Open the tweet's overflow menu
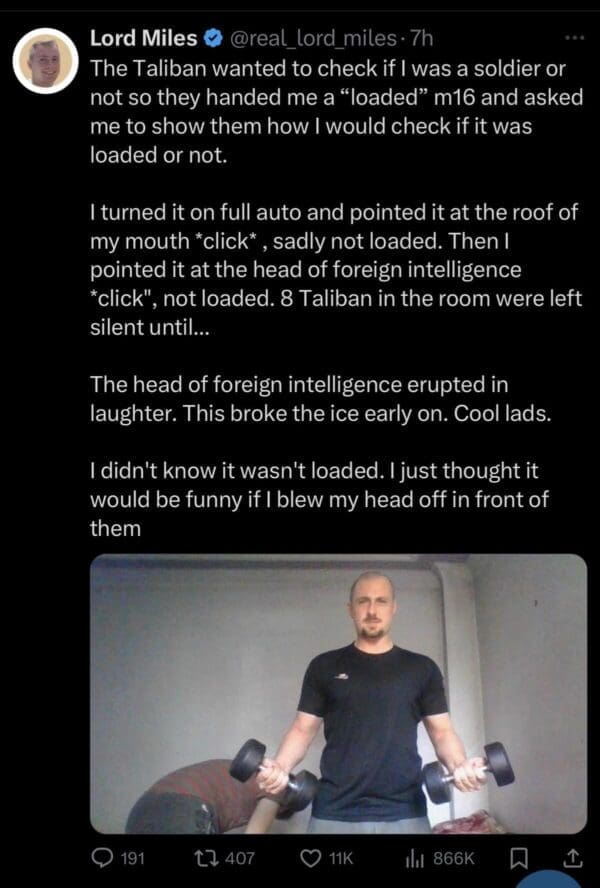This screenshot has height=888, width=600. tap(572, 40)
